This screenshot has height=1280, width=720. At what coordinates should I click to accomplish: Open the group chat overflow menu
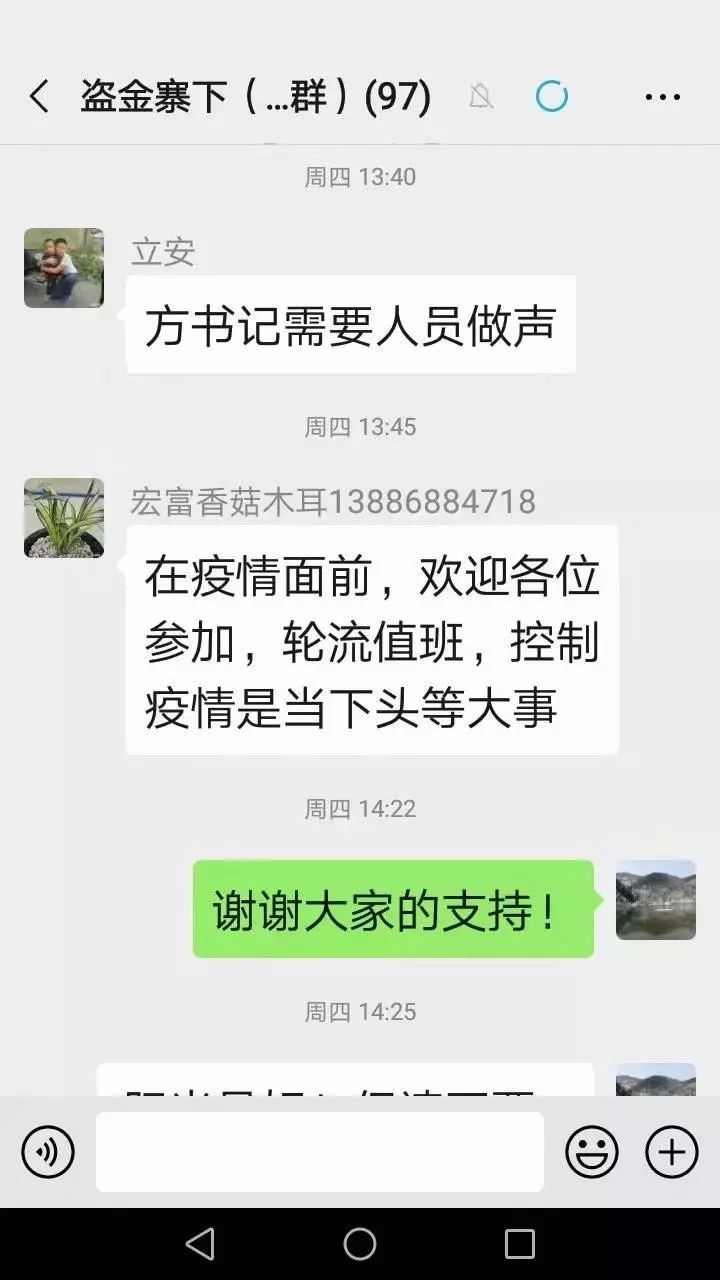pyautogui.click(x=662, y=97)
